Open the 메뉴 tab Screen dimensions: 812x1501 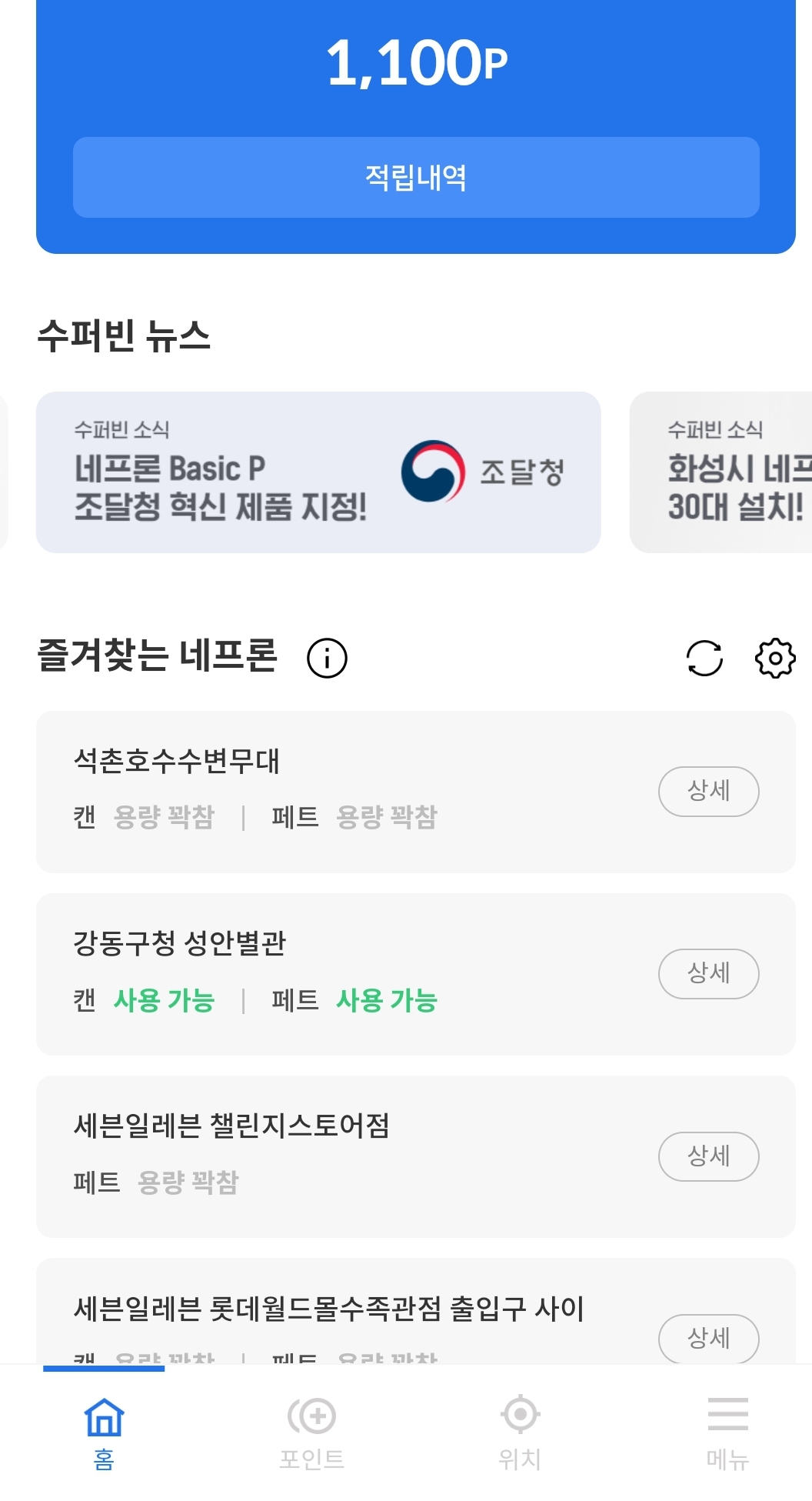(x=727, y=1433)
